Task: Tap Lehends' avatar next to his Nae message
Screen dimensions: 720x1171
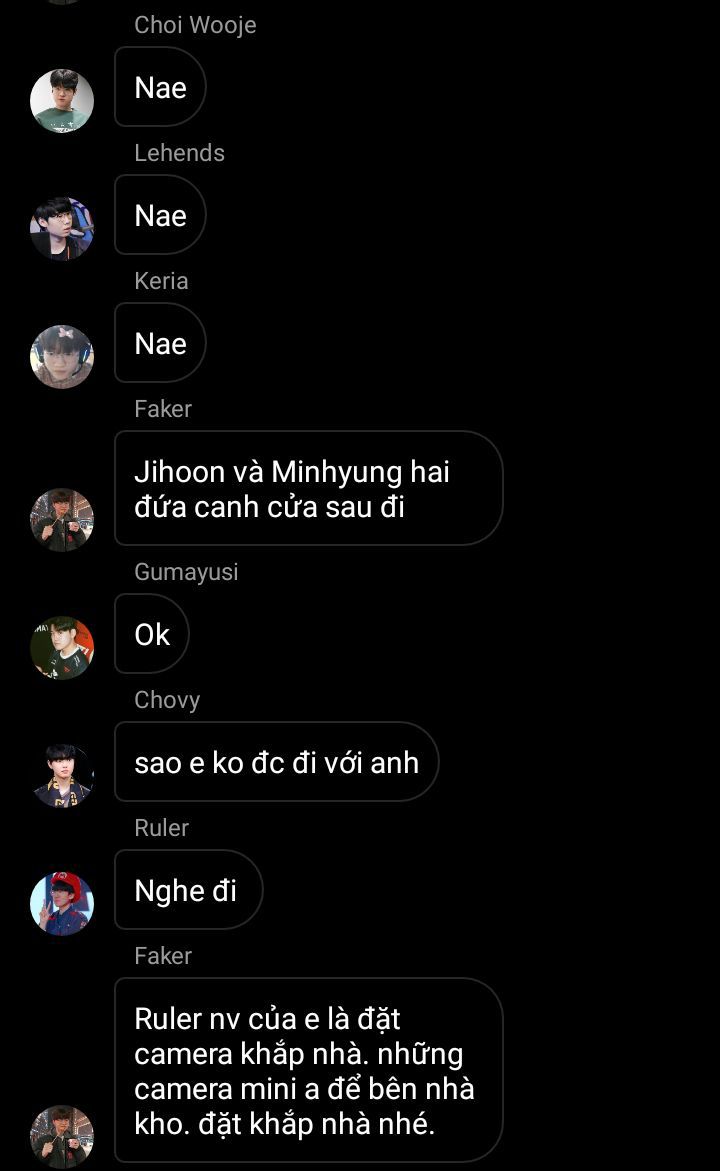Action: (x=62, y=229)
